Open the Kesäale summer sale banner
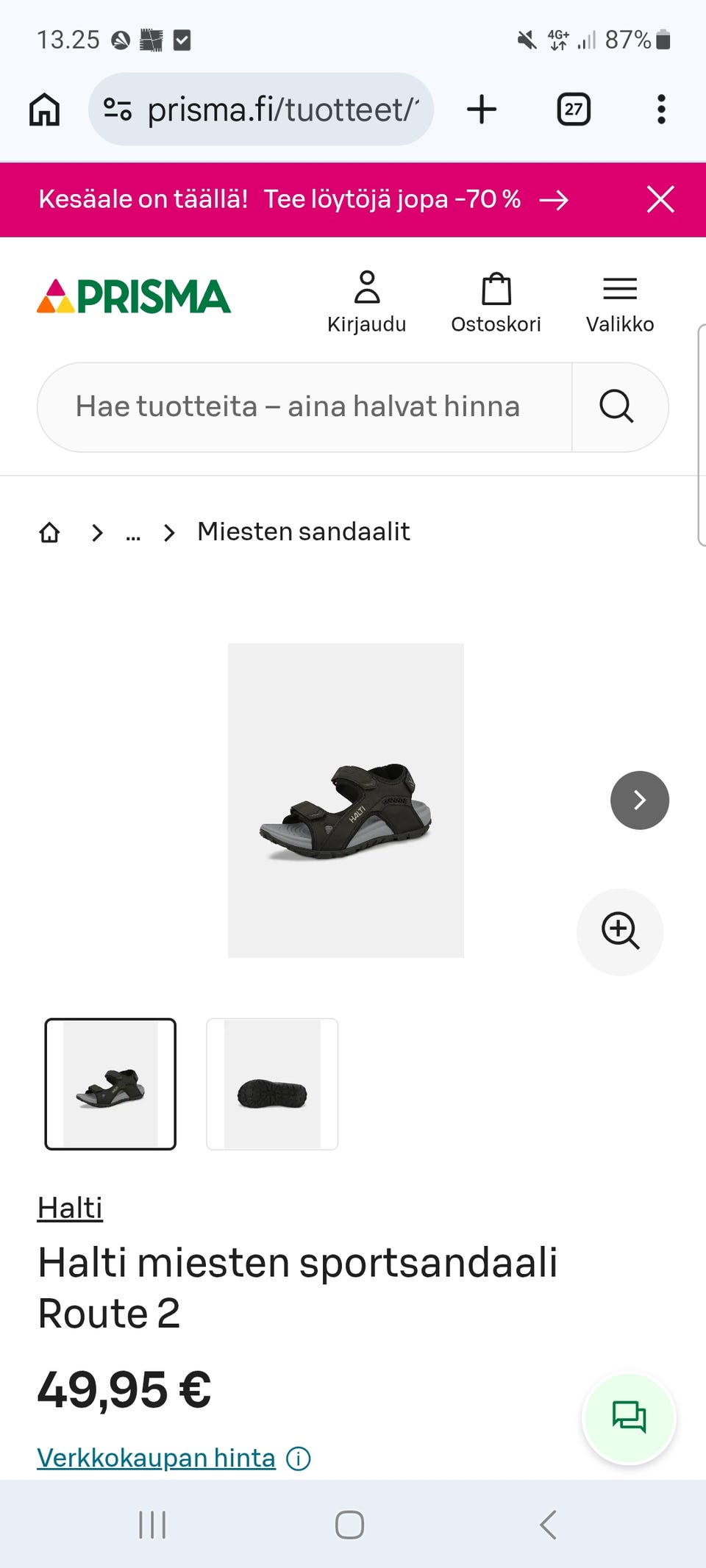Image resolution: width=706 pixels, height=1568 pixels. pyautogui.click(x=303, y=199)
